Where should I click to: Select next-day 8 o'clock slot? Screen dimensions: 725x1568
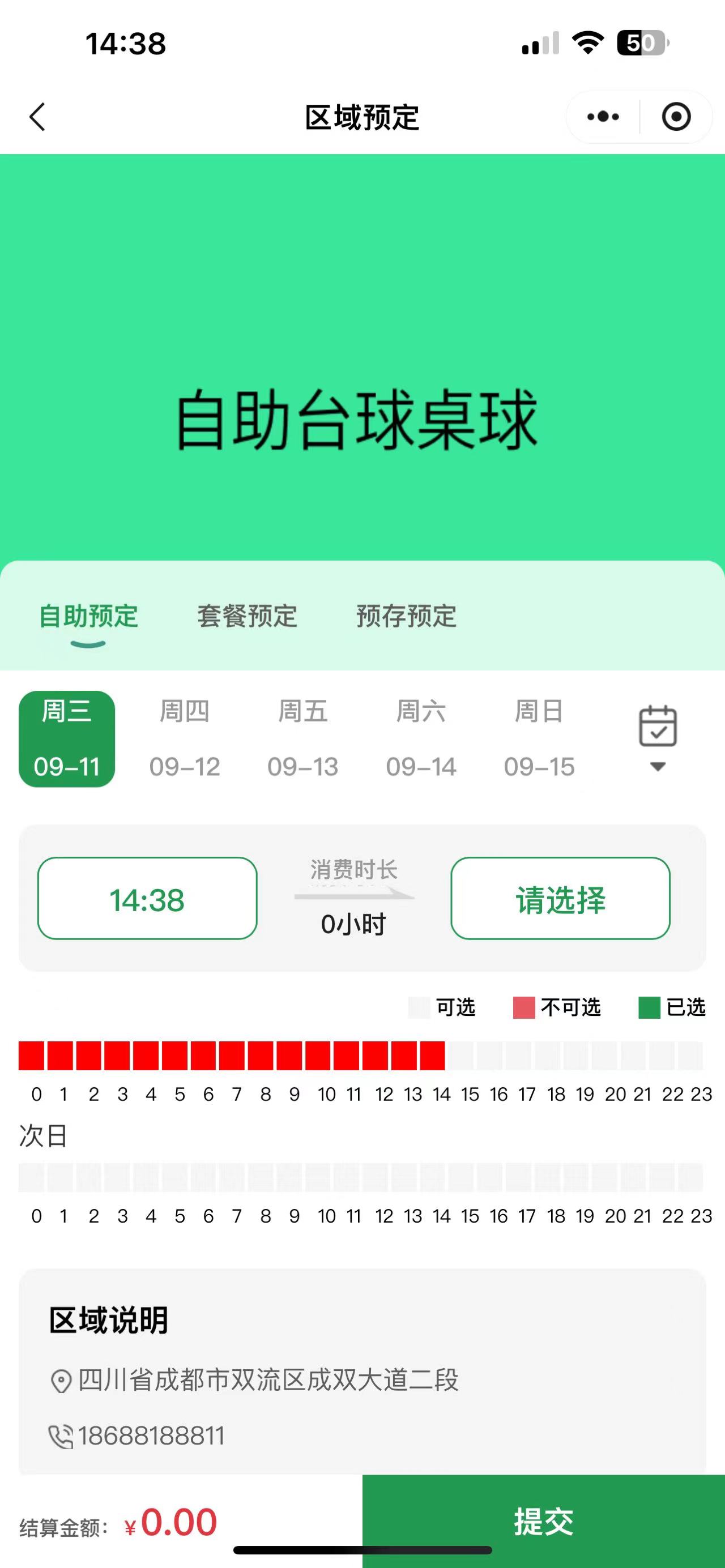pyautogui.click(x=261, y=1177)
